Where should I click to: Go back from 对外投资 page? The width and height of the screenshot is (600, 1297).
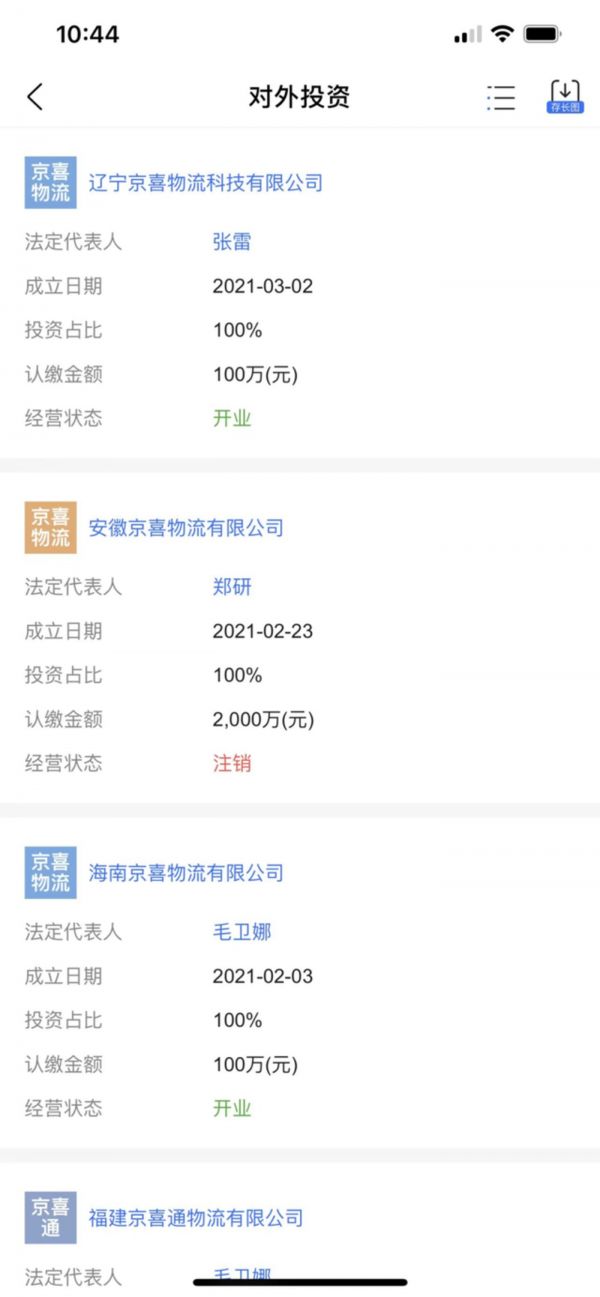pyautogui.click(x=35, y=97)
